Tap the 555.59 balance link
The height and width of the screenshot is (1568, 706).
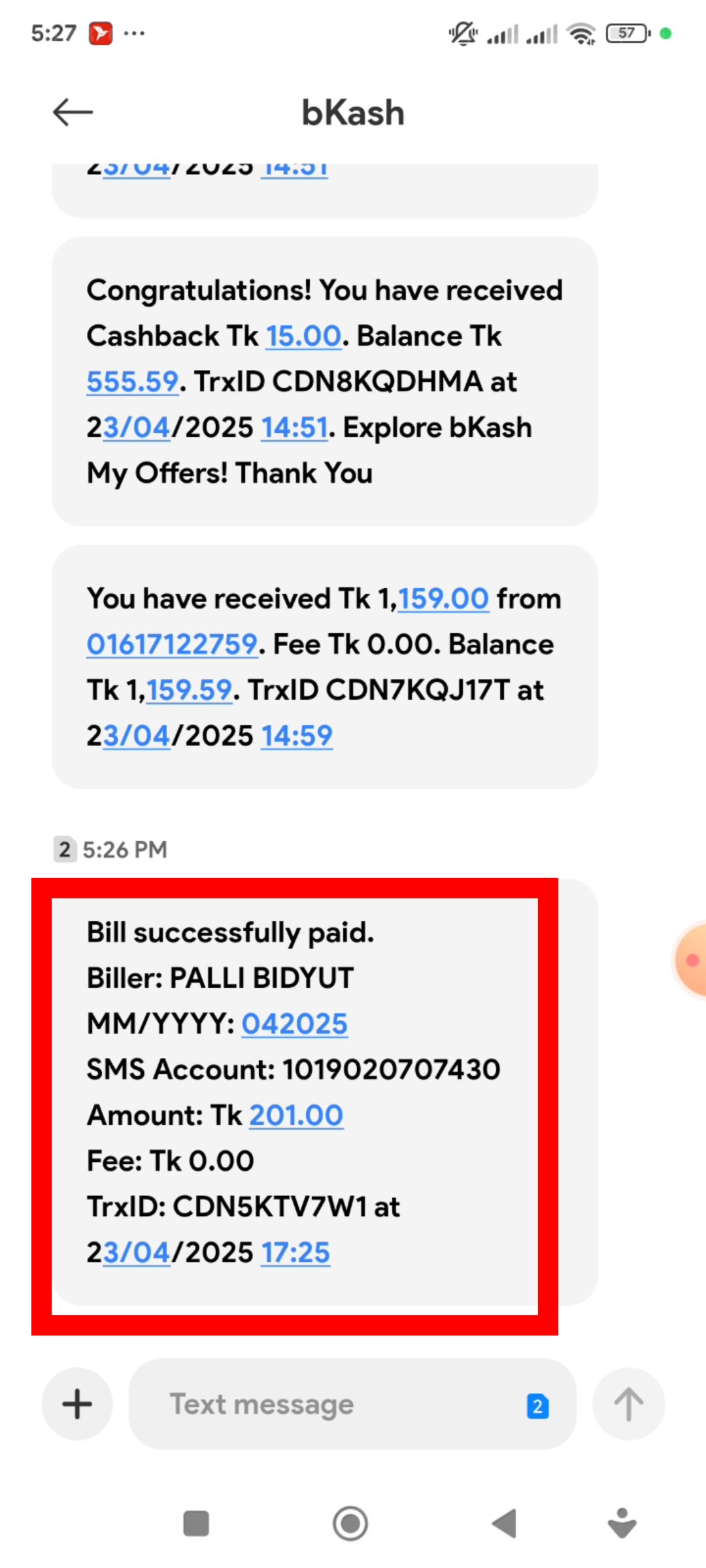(133, 382)
